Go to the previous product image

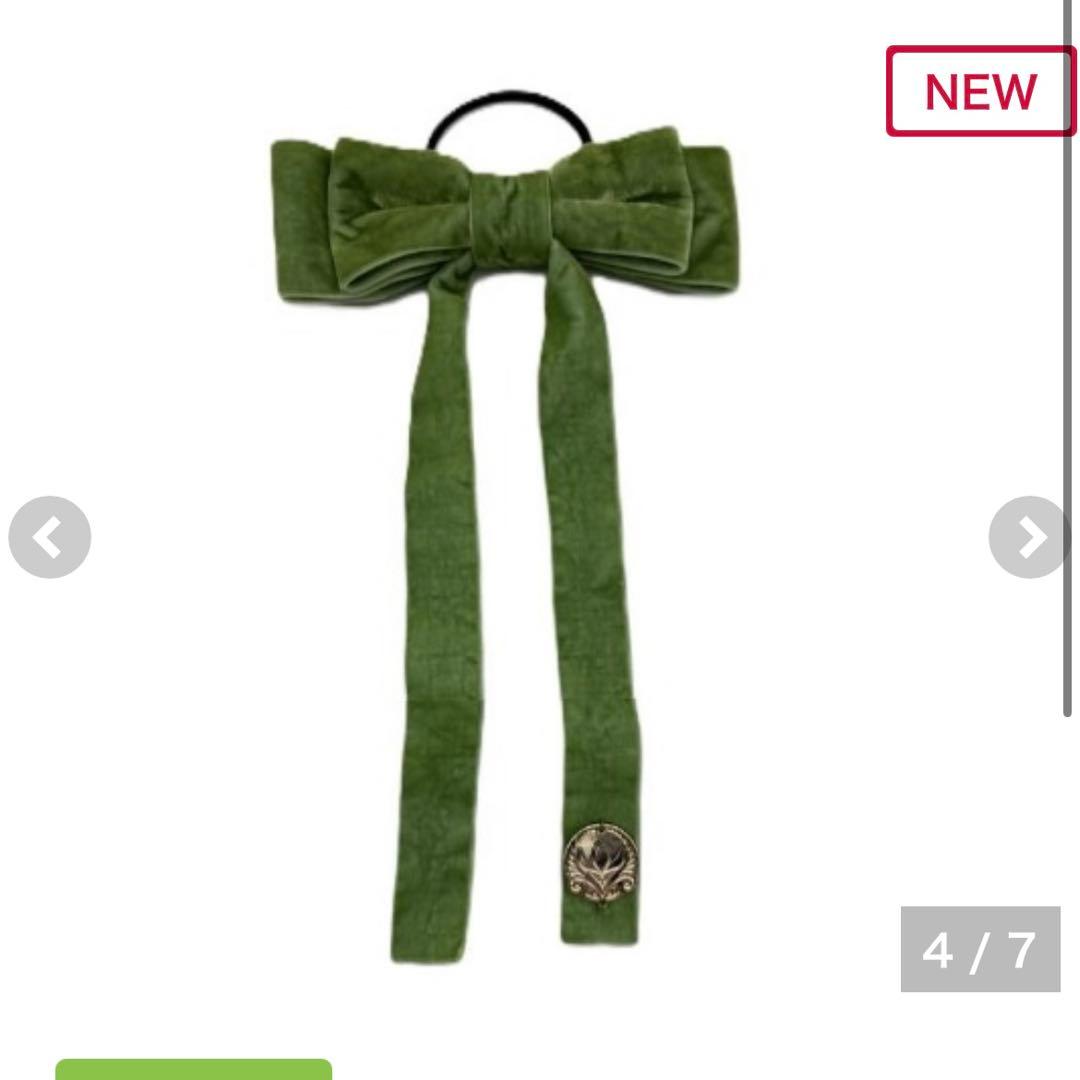[49, 537]
